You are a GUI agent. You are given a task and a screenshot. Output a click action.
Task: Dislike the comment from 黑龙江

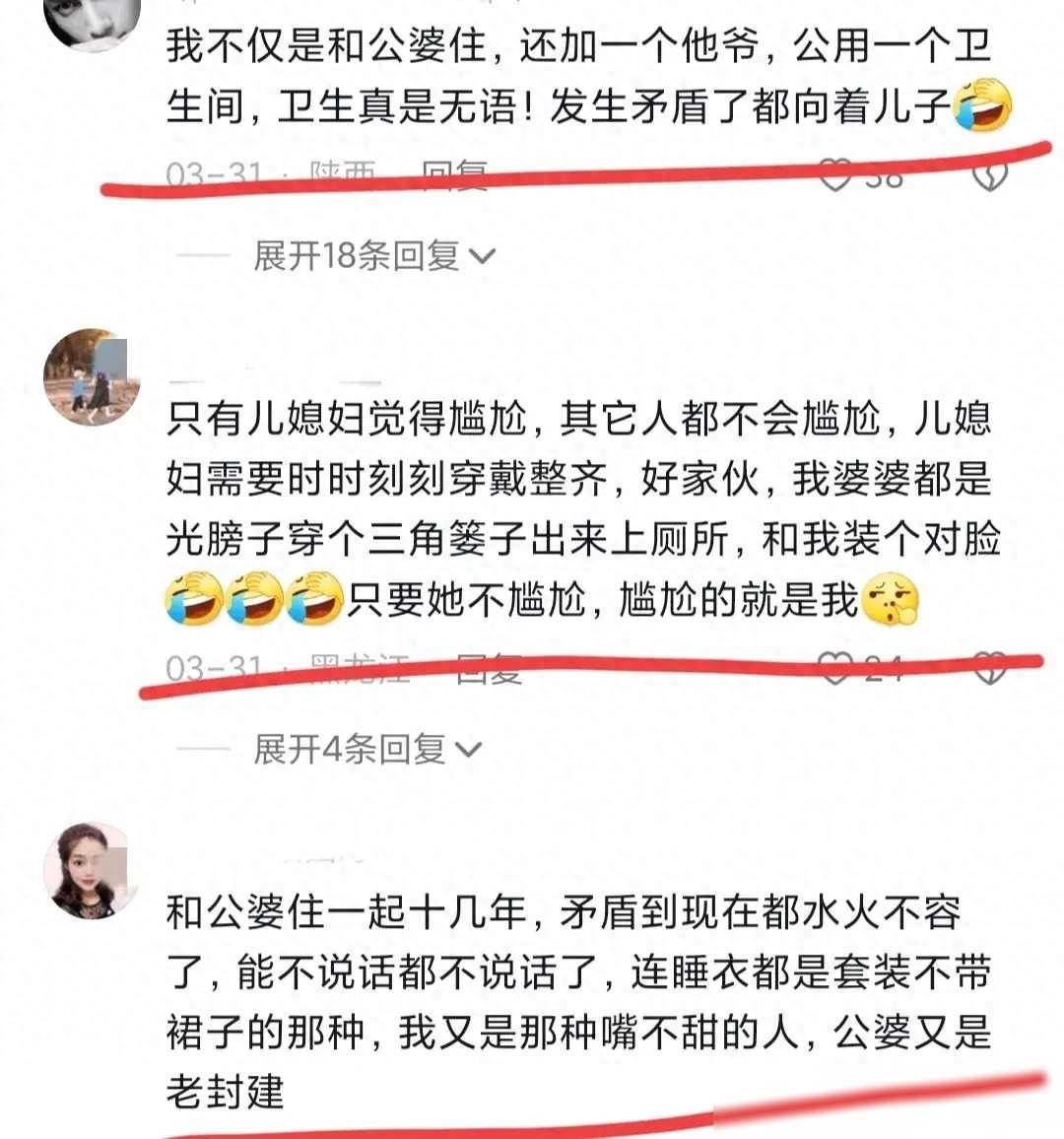tap(989, 670)
